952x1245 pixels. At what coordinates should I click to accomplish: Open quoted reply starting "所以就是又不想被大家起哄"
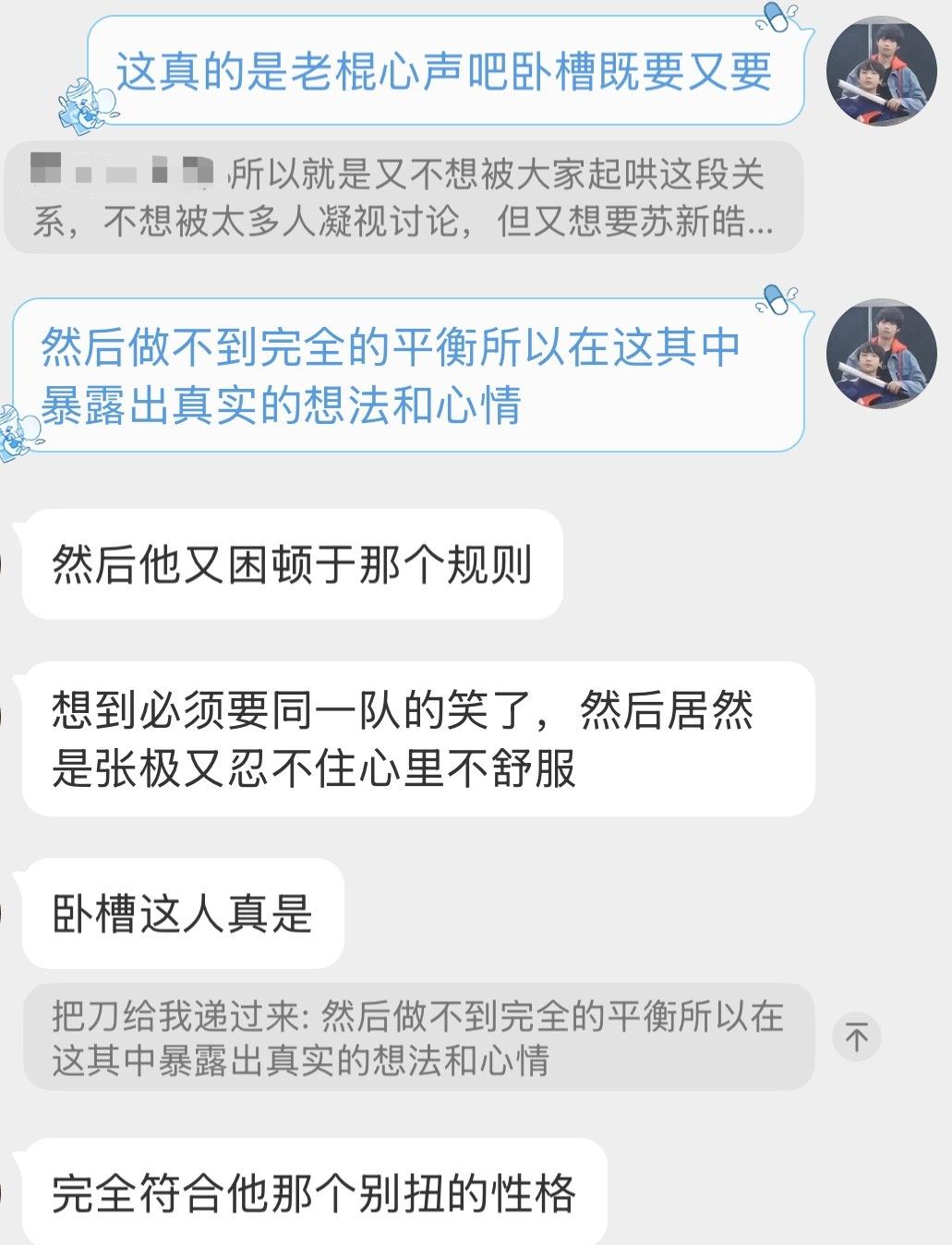[x=404, y=198]
